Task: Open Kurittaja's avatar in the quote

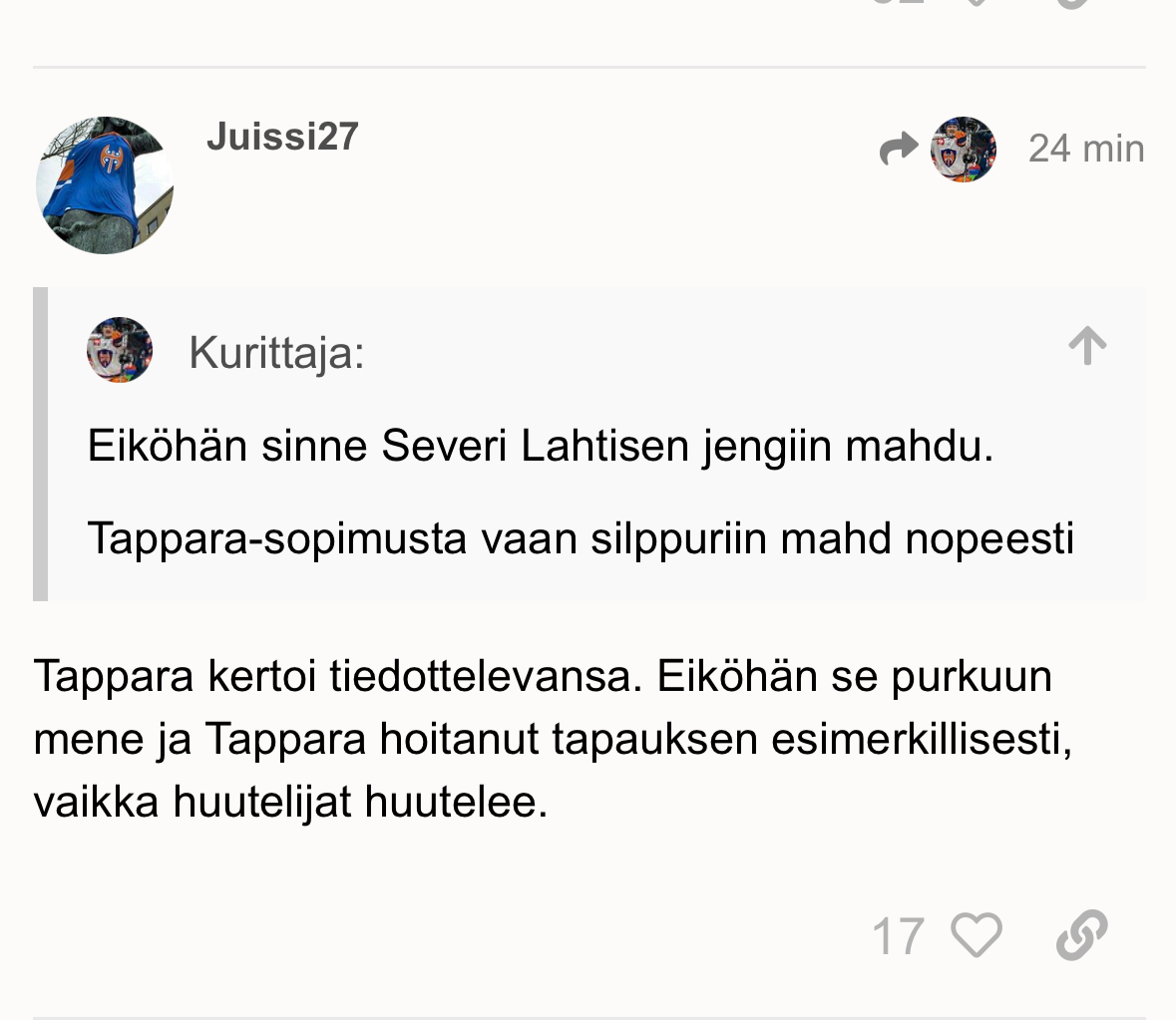Action: tap(120, 350)
